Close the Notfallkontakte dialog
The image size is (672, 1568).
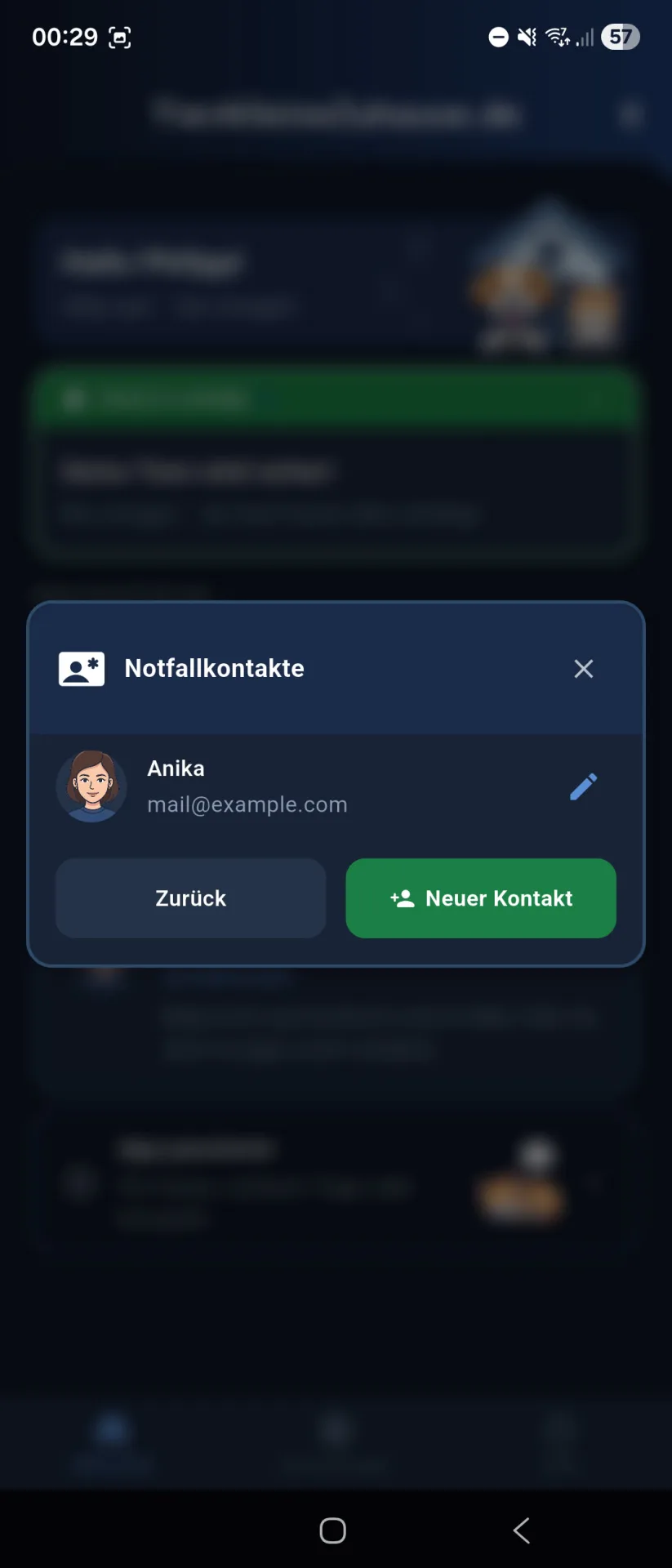pyautogui.click(x=583, y=669)
